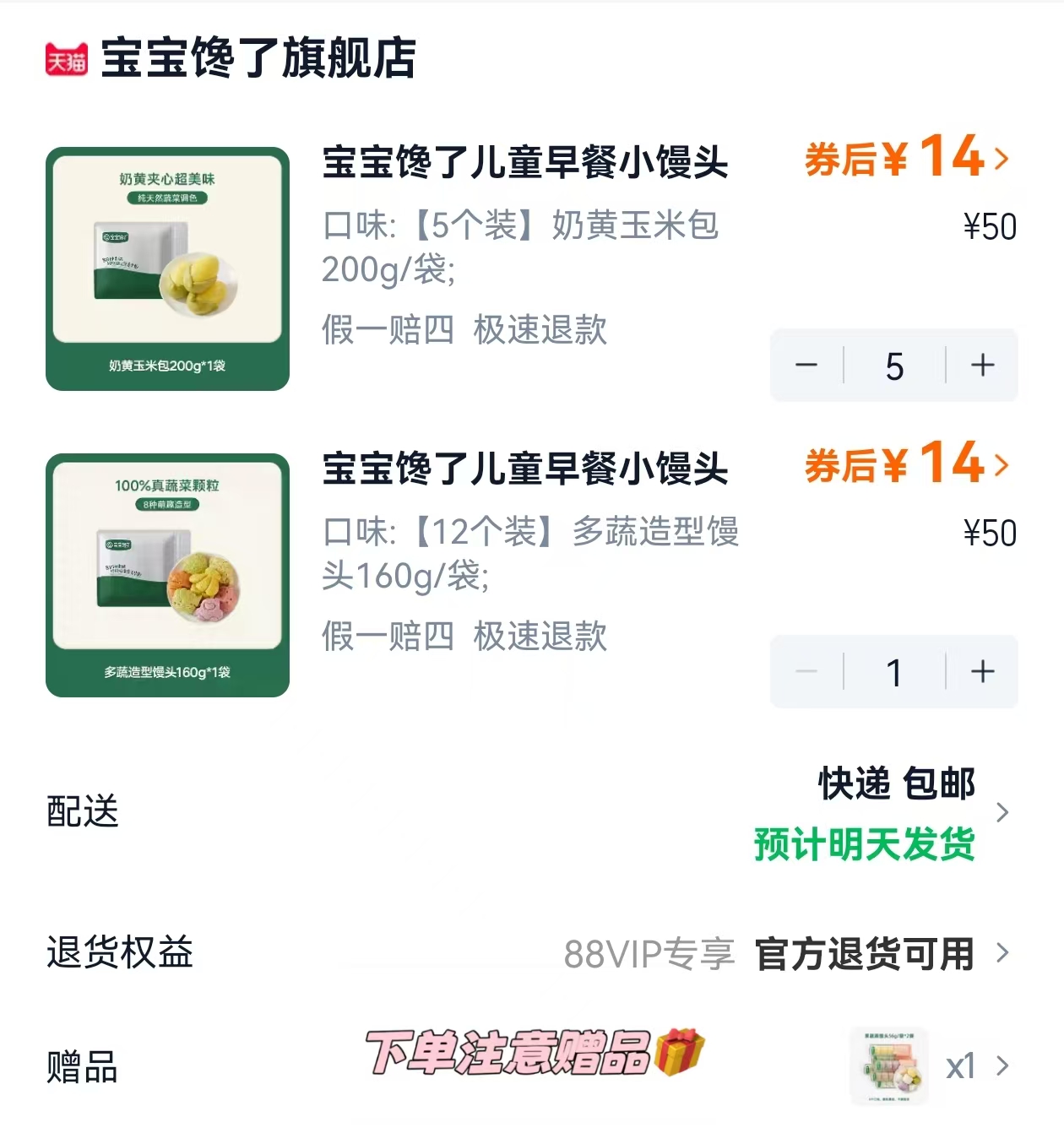Click 官方退货可用 return option

point(864,952)
